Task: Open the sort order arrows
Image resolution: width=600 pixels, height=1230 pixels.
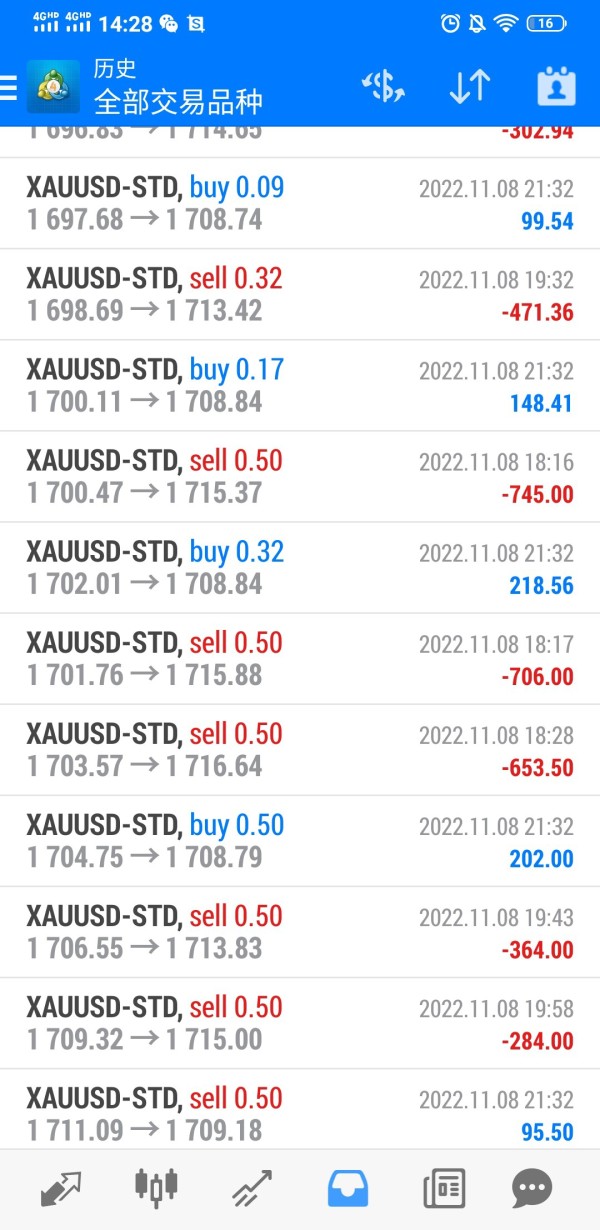Action: [469, 87]
